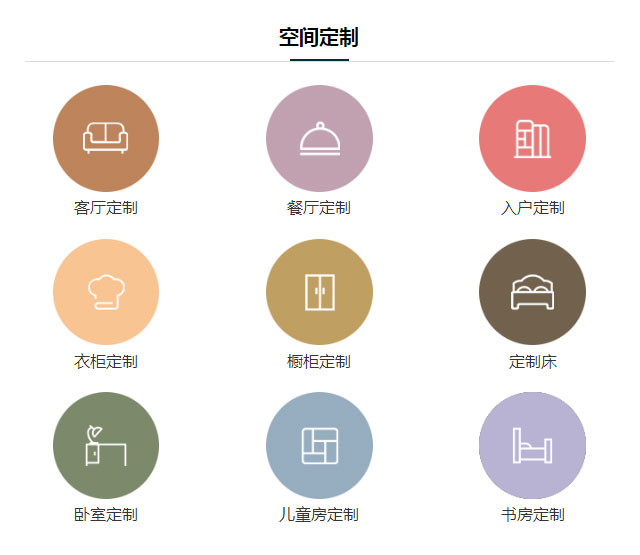The height and width of the screenshot is (555, 640).
Task: Open the 客厅定制 category
Action: click(106, 138)
